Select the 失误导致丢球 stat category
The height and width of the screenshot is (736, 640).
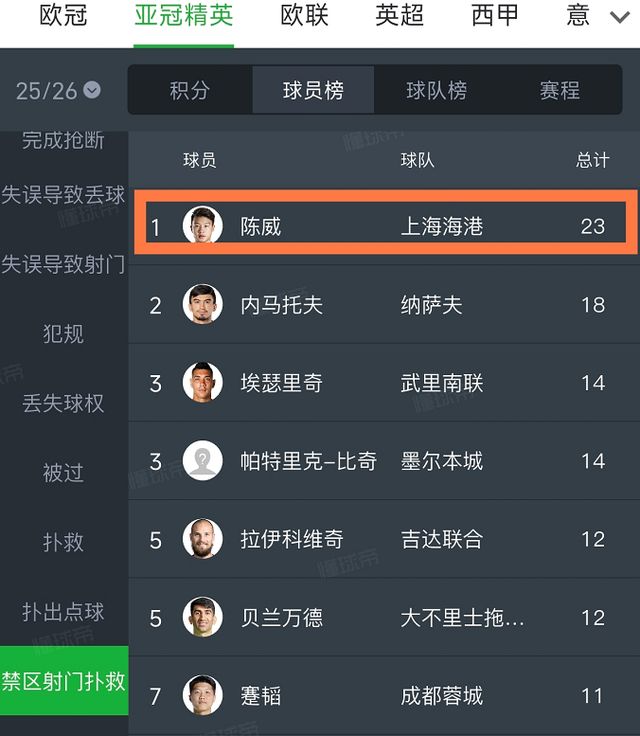[x=63, y=195]
